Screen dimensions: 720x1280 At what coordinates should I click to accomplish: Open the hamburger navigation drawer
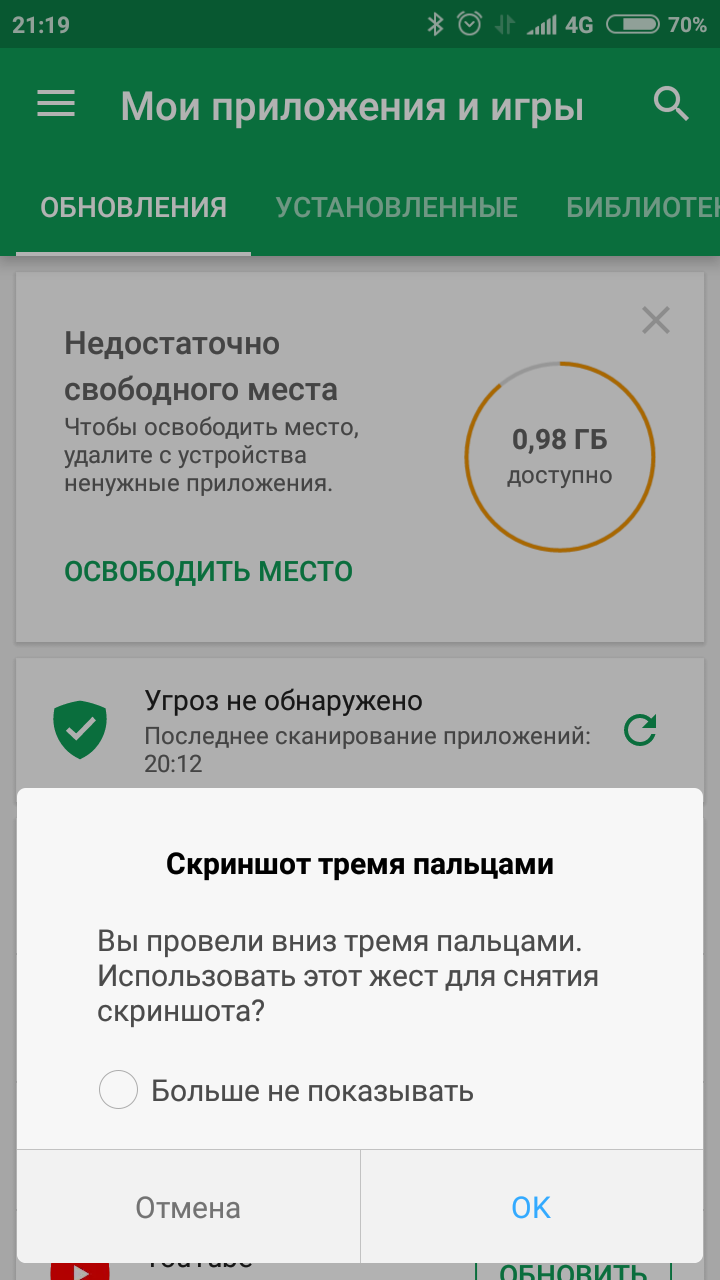tap(56, 104)
